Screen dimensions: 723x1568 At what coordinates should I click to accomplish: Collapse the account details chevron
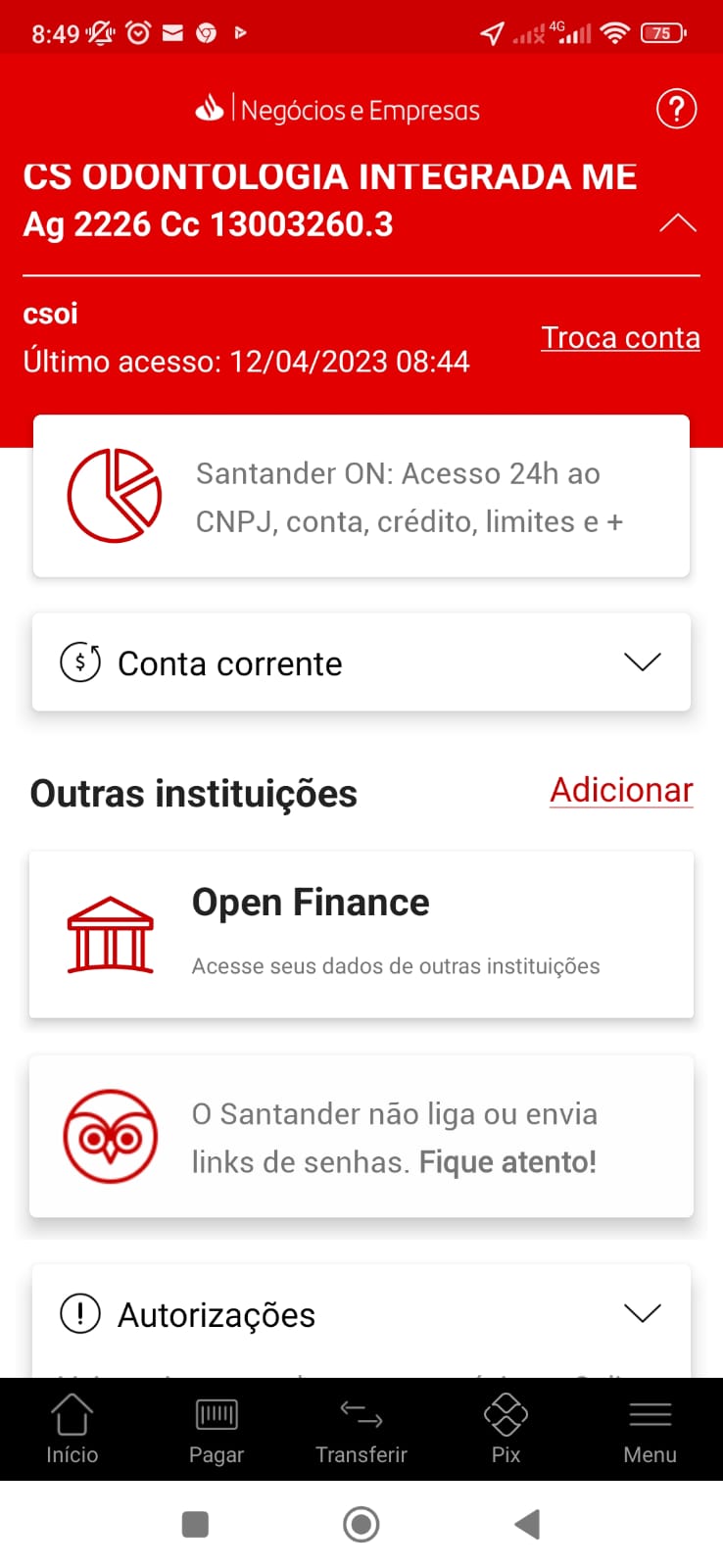tap(678, 223)
